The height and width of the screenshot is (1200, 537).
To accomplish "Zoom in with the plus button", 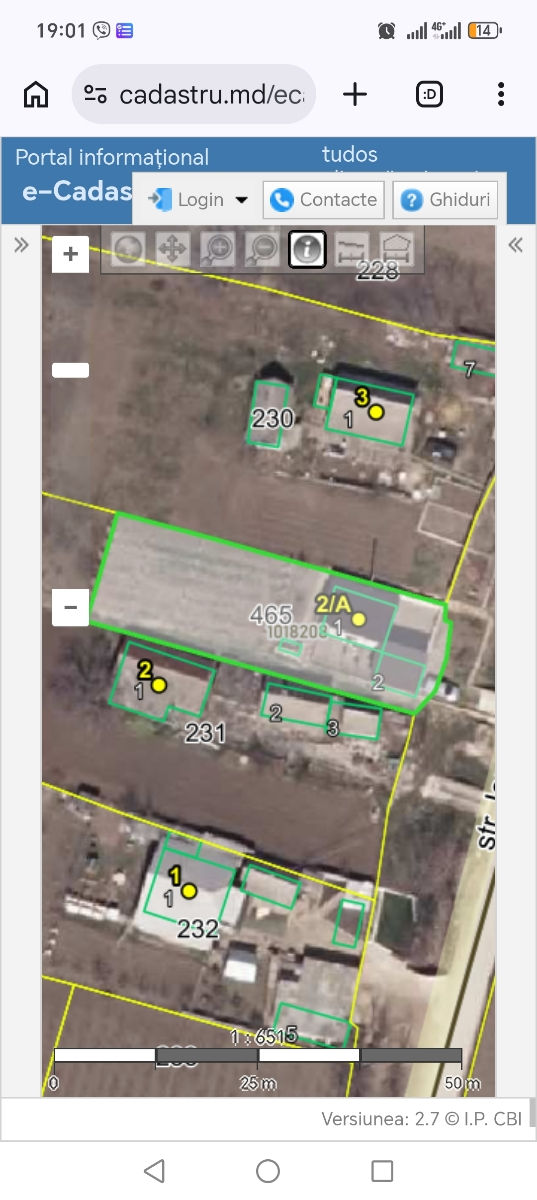I will click(x=70, y=254).
